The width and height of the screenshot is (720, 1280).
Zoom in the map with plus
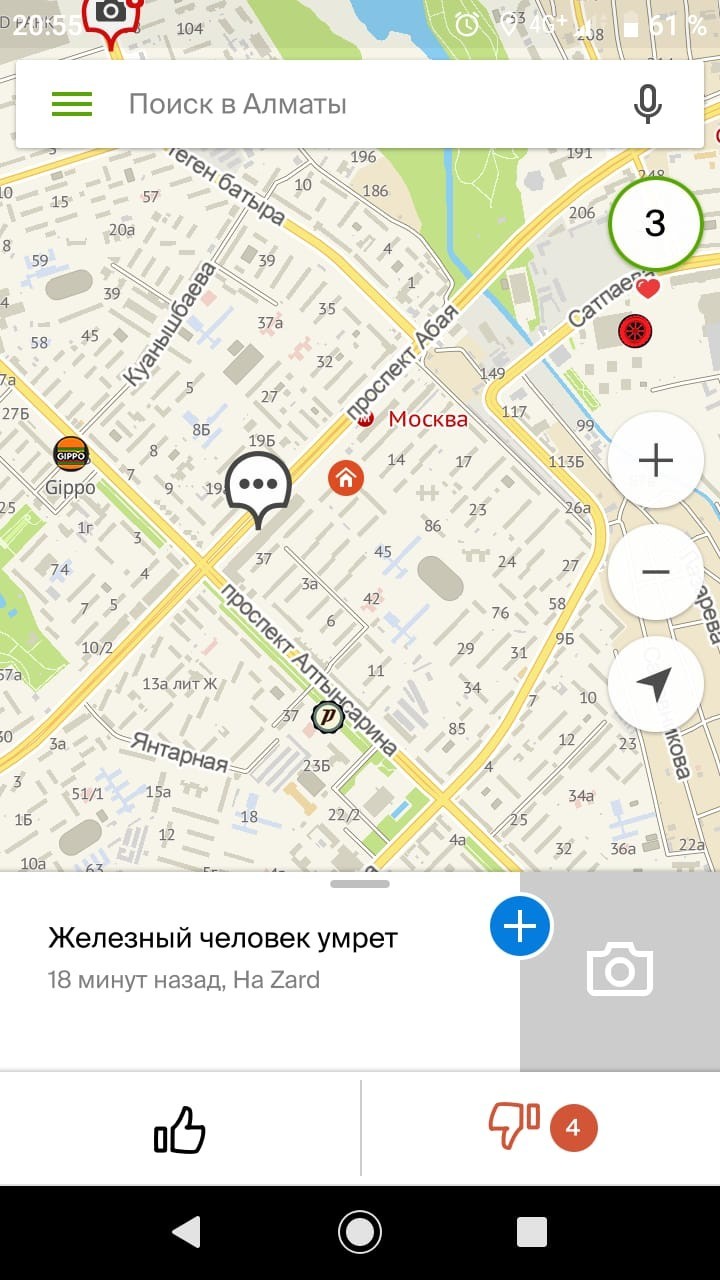[655, 460]
